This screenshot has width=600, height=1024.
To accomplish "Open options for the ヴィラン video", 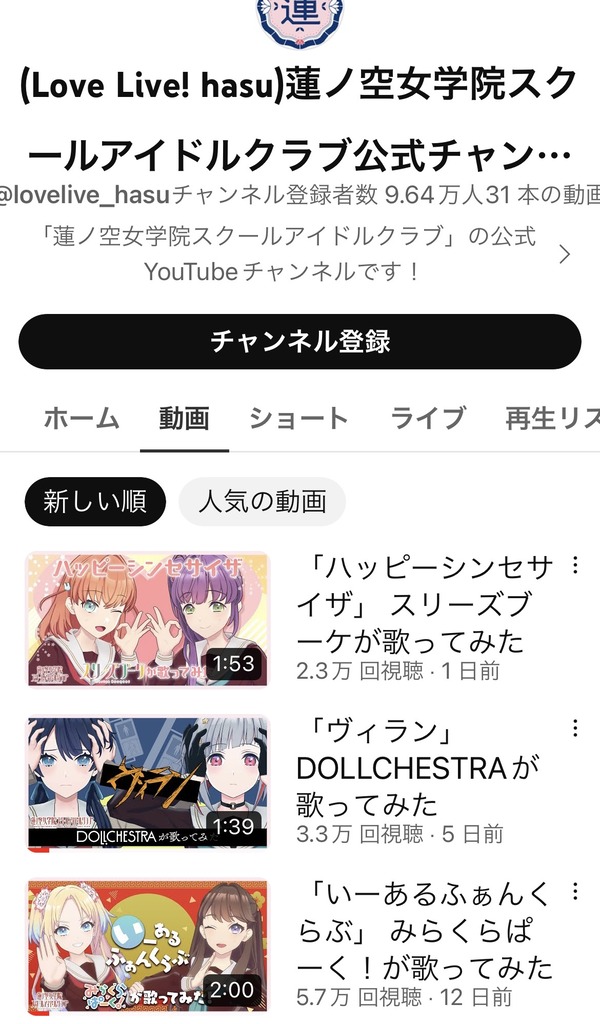I will [x=575, y=728].
